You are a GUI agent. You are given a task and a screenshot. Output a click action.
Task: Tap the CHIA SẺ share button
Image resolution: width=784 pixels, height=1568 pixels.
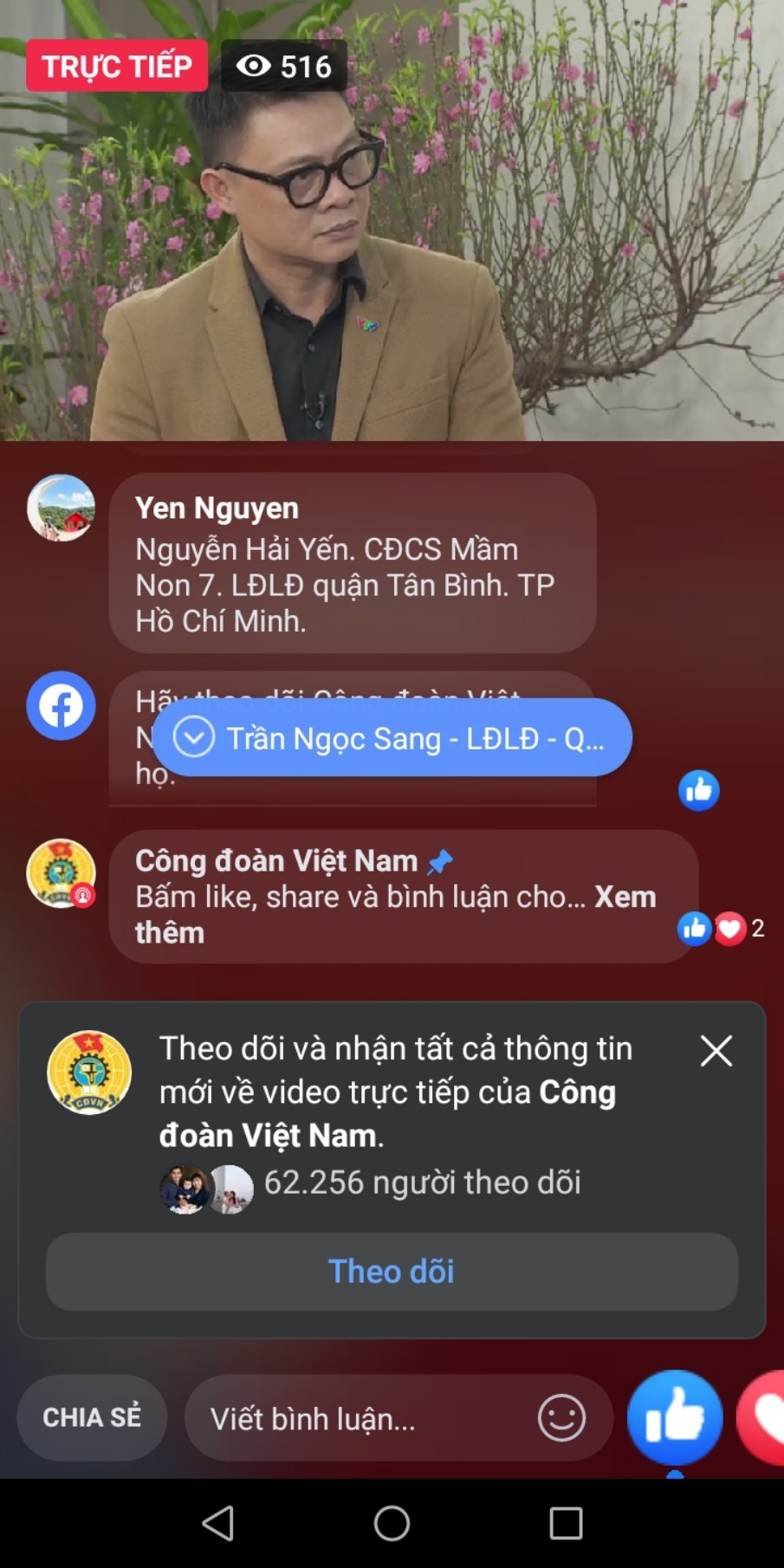[x=92, y=1417]
